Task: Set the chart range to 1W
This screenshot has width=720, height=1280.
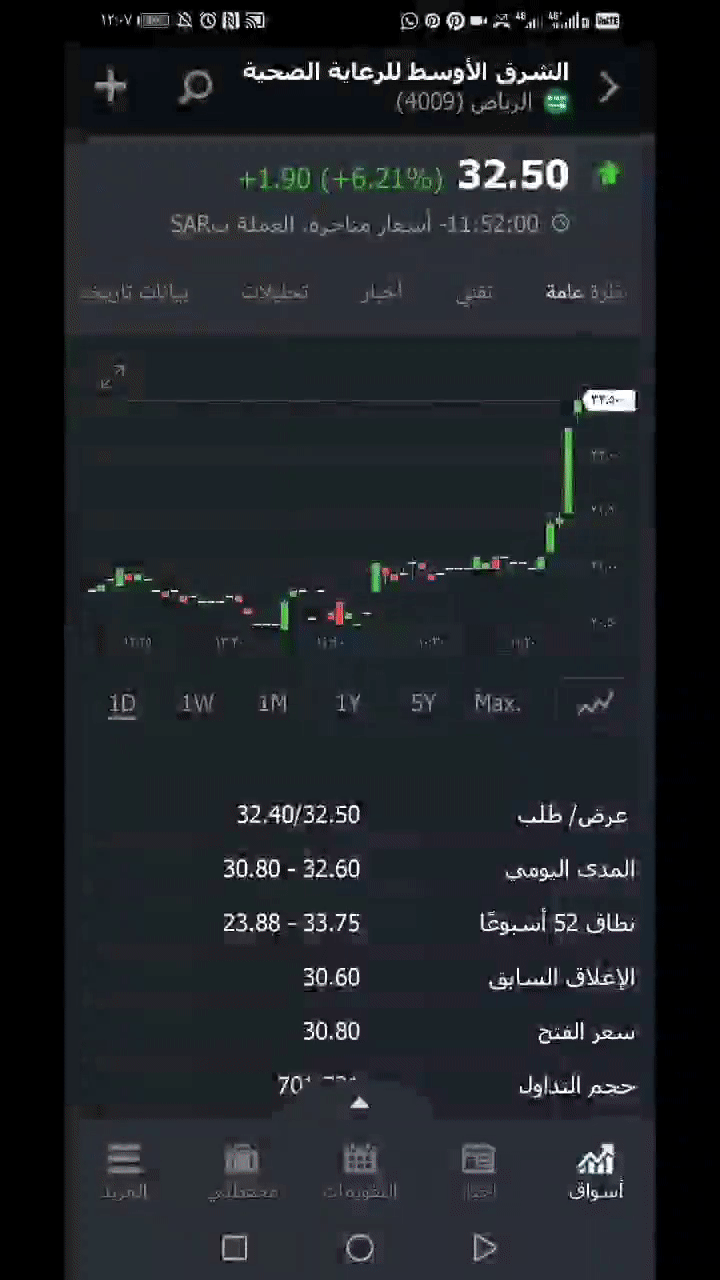Action: (197, 704)
